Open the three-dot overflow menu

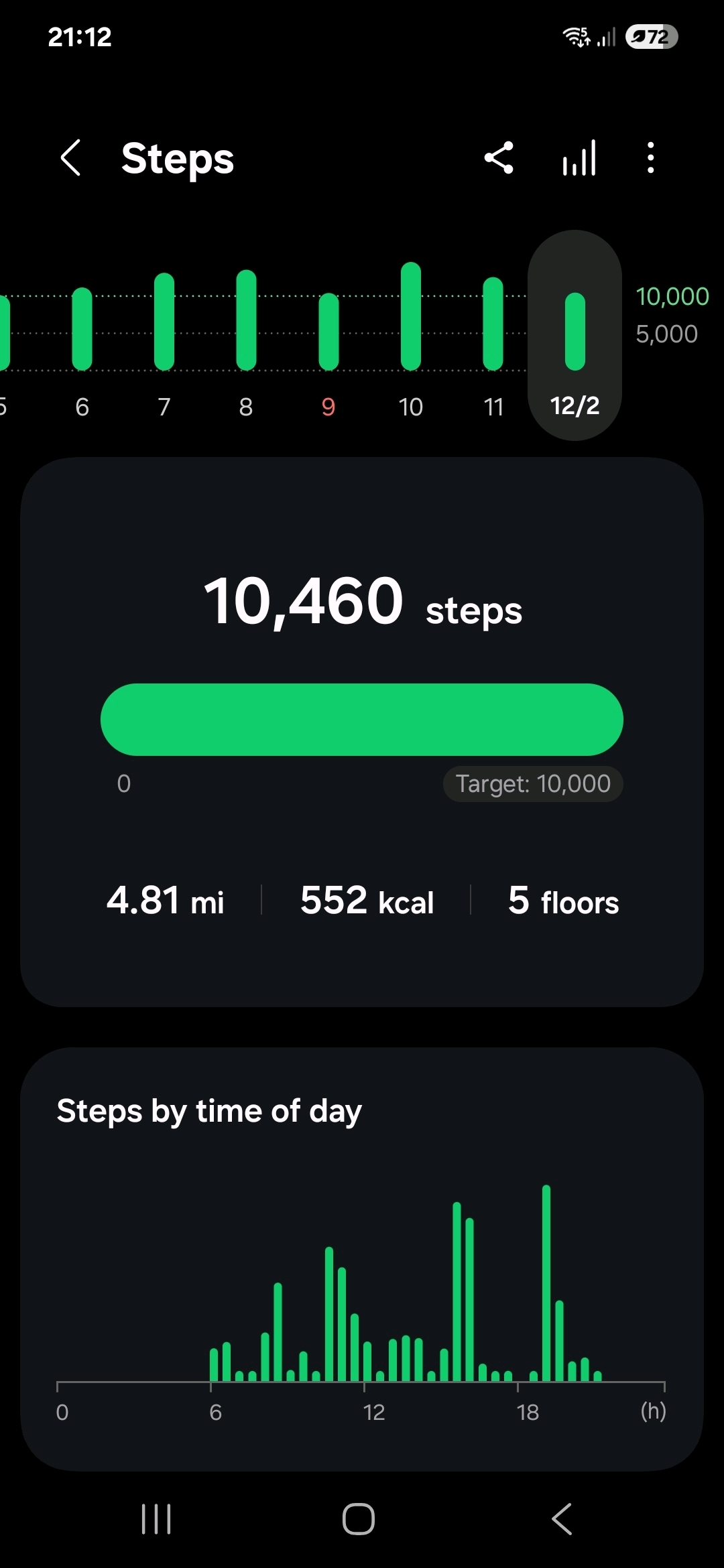tap(650, 158)
